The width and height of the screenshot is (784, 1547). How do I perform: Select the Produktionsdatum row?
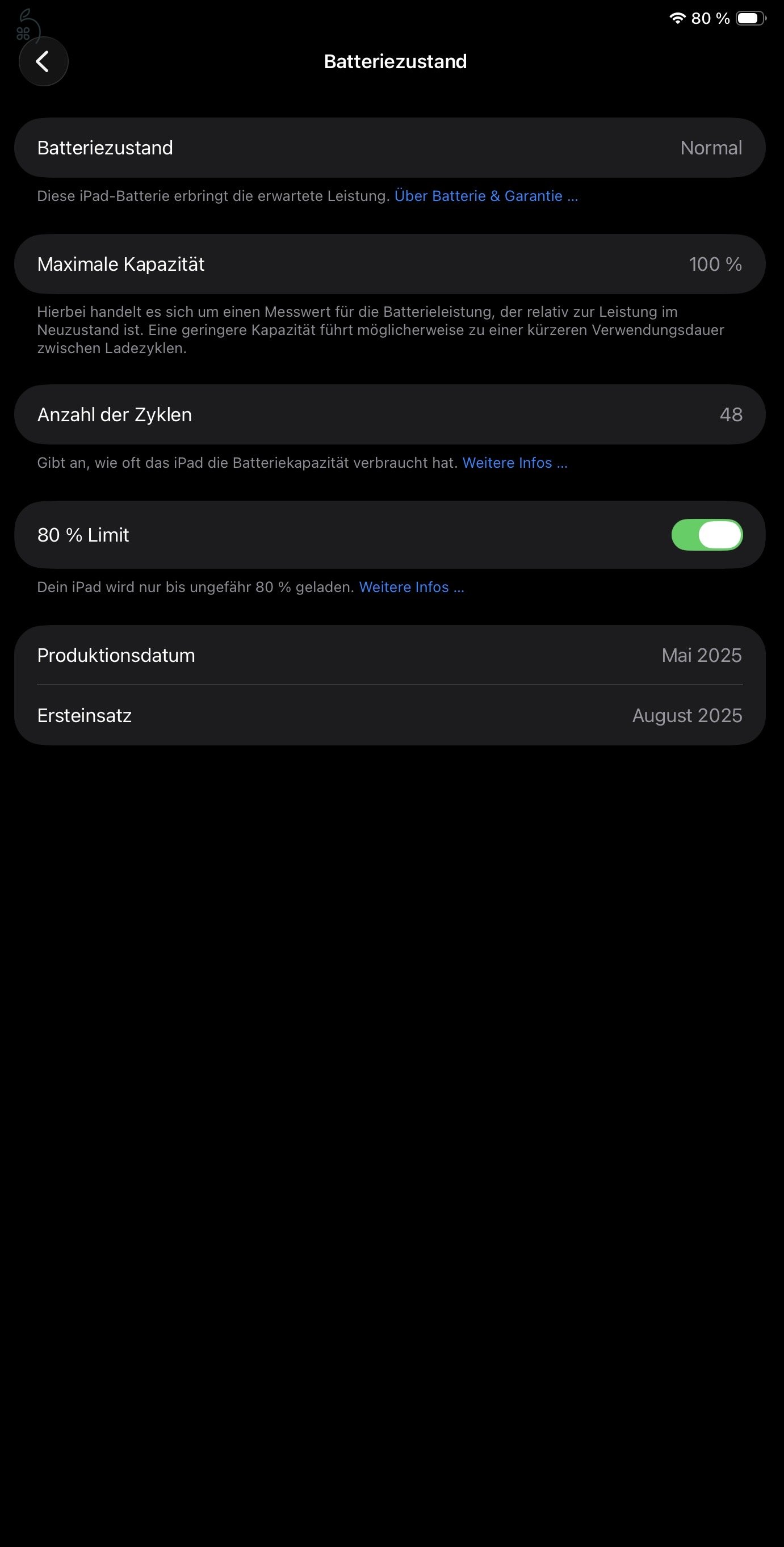[392, 655]
